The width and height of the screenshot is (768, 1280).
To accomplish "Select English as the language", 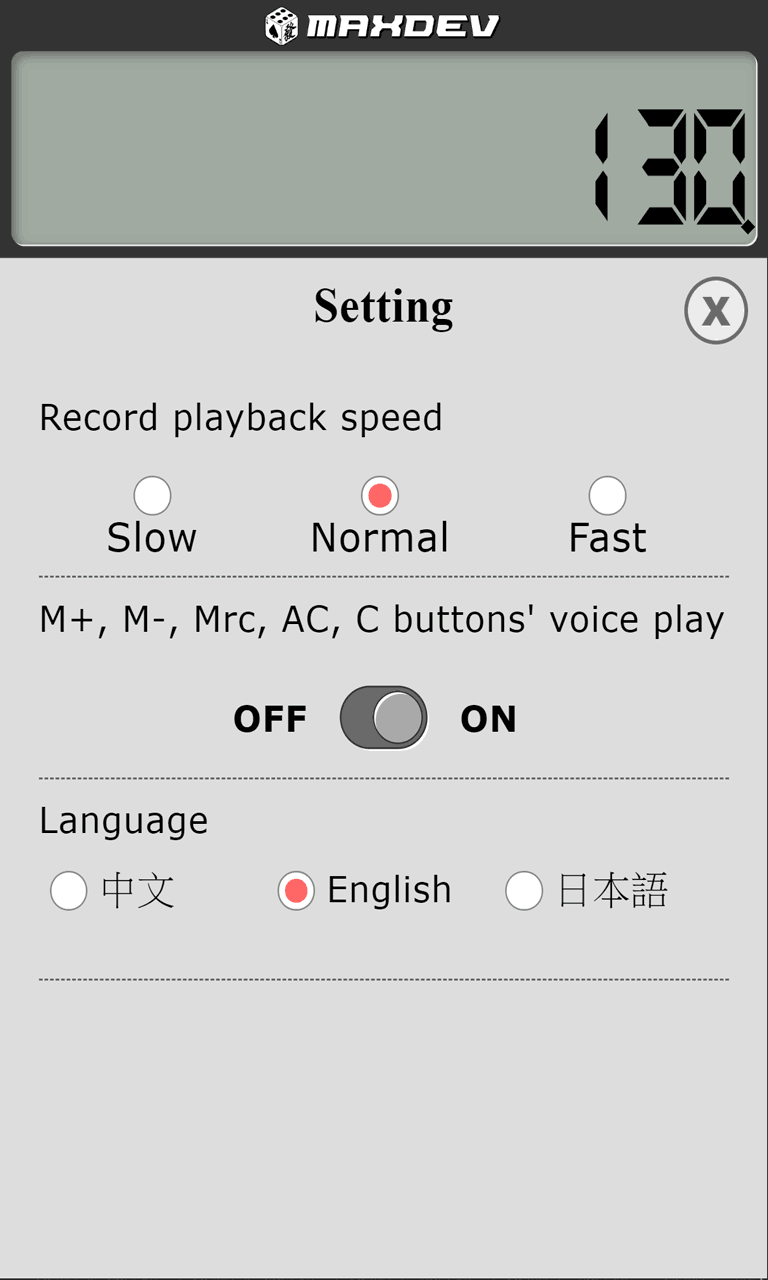I will (x=296, y=890).
